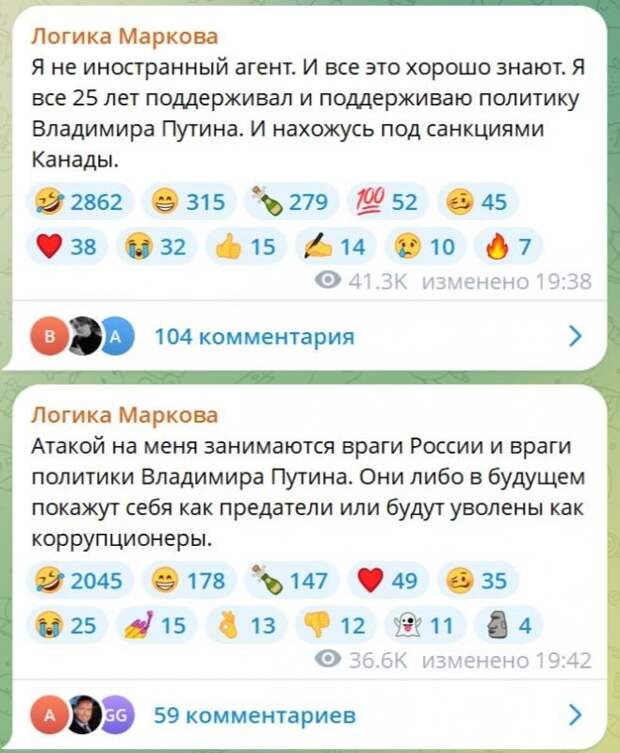
Task: Add the grinning reaction showing 178
Action: 189,580
